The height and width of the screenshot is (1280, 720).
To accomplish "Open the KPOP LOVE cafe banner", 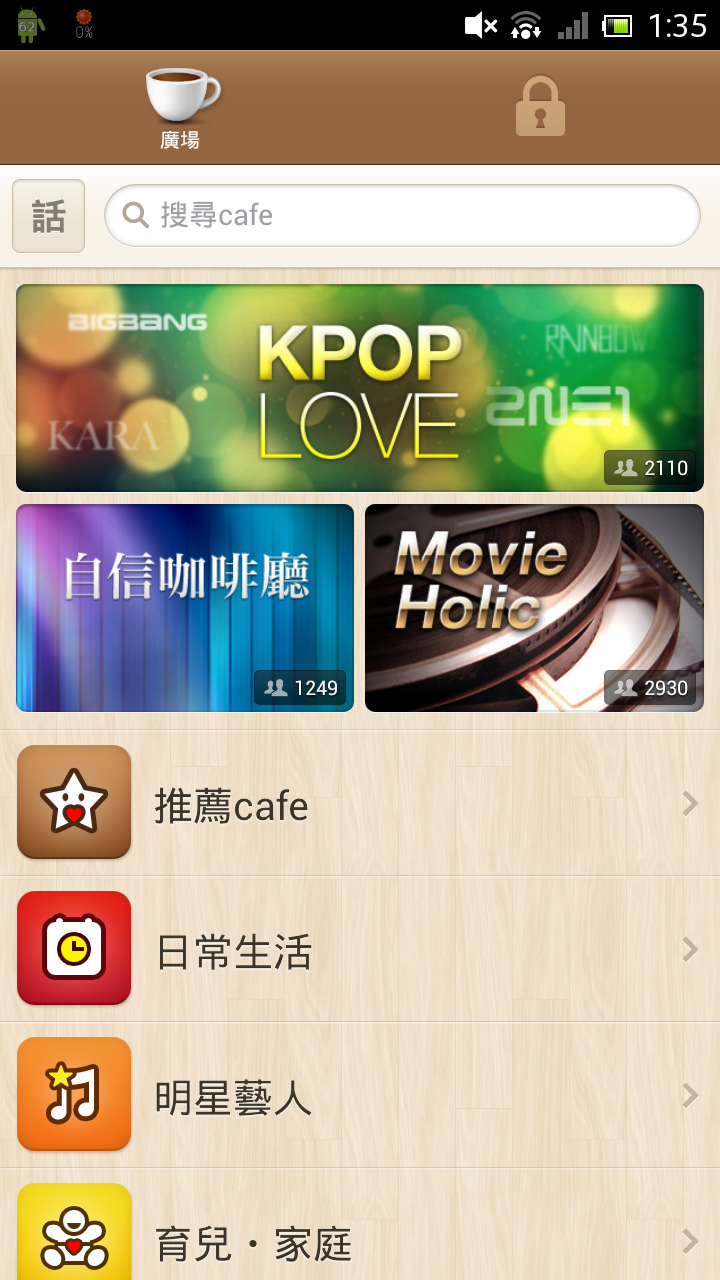I will 360,388.
